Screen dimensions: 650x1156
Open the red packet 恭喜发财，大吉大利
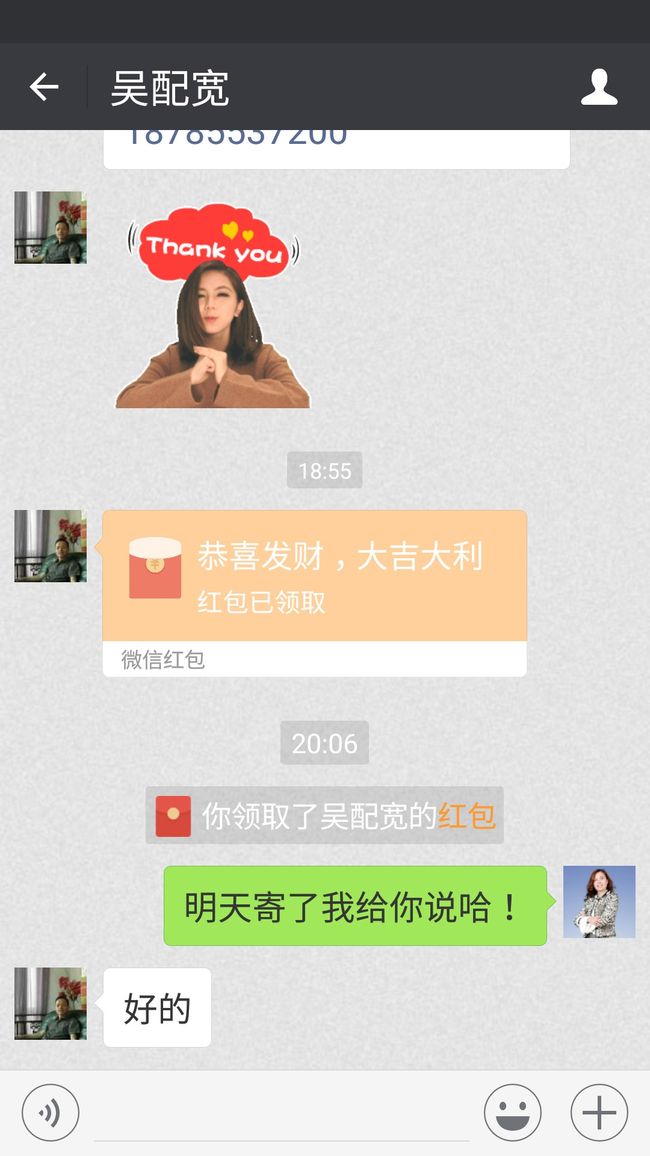[x=315, y=593]
